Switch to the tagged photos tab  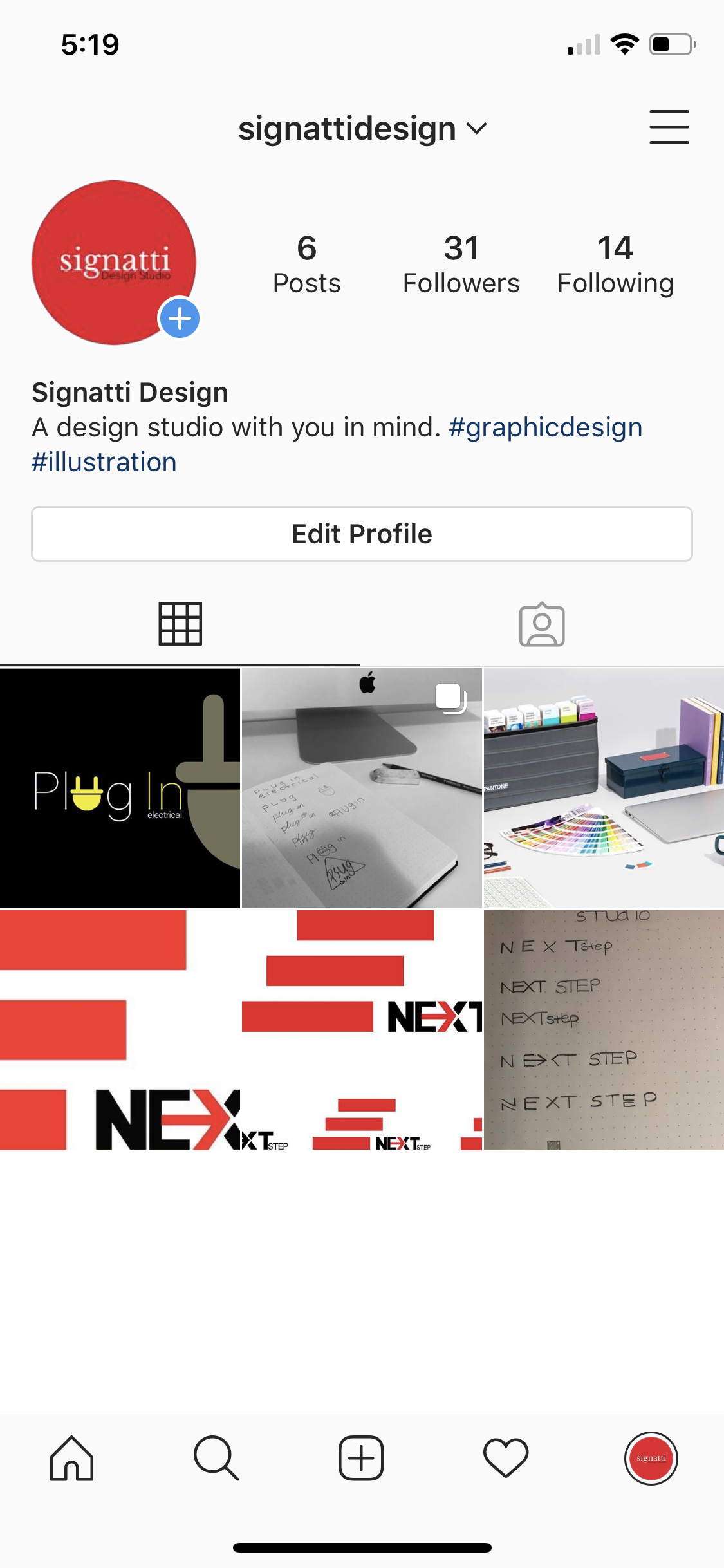click(x=542, y=624)
